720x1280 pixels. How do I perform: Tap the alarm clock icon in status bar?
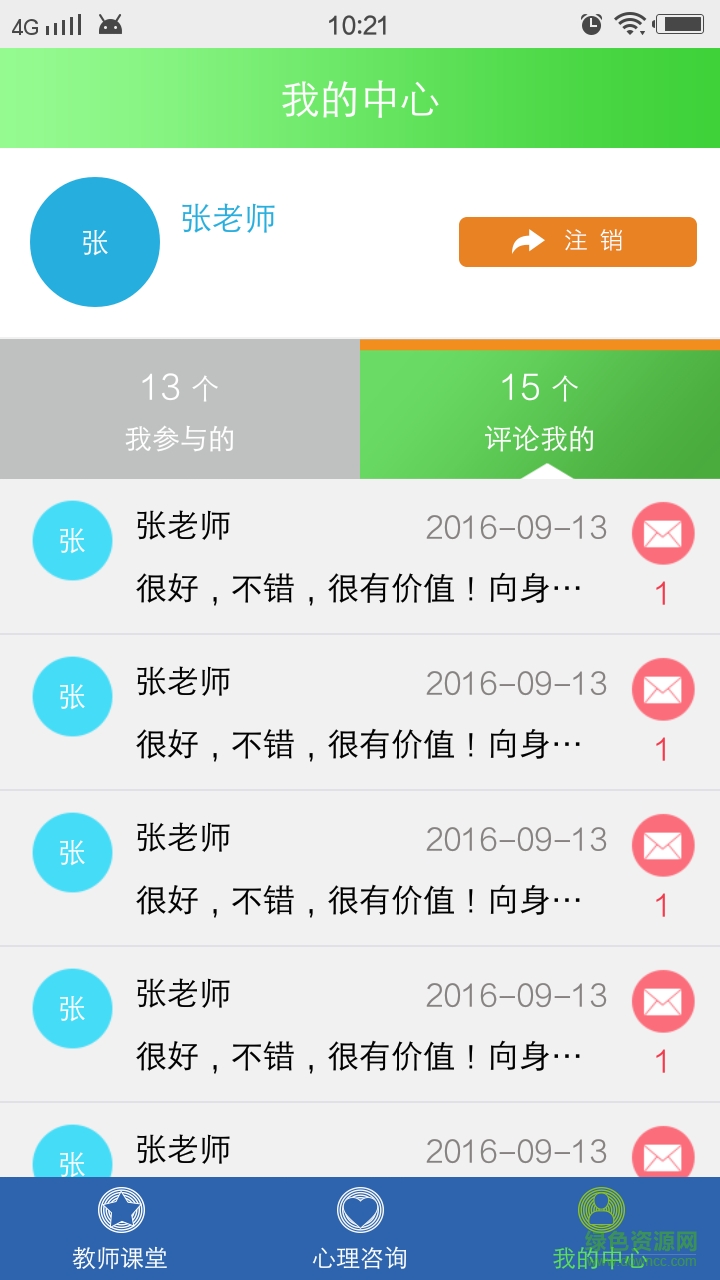tap(590, 21)
